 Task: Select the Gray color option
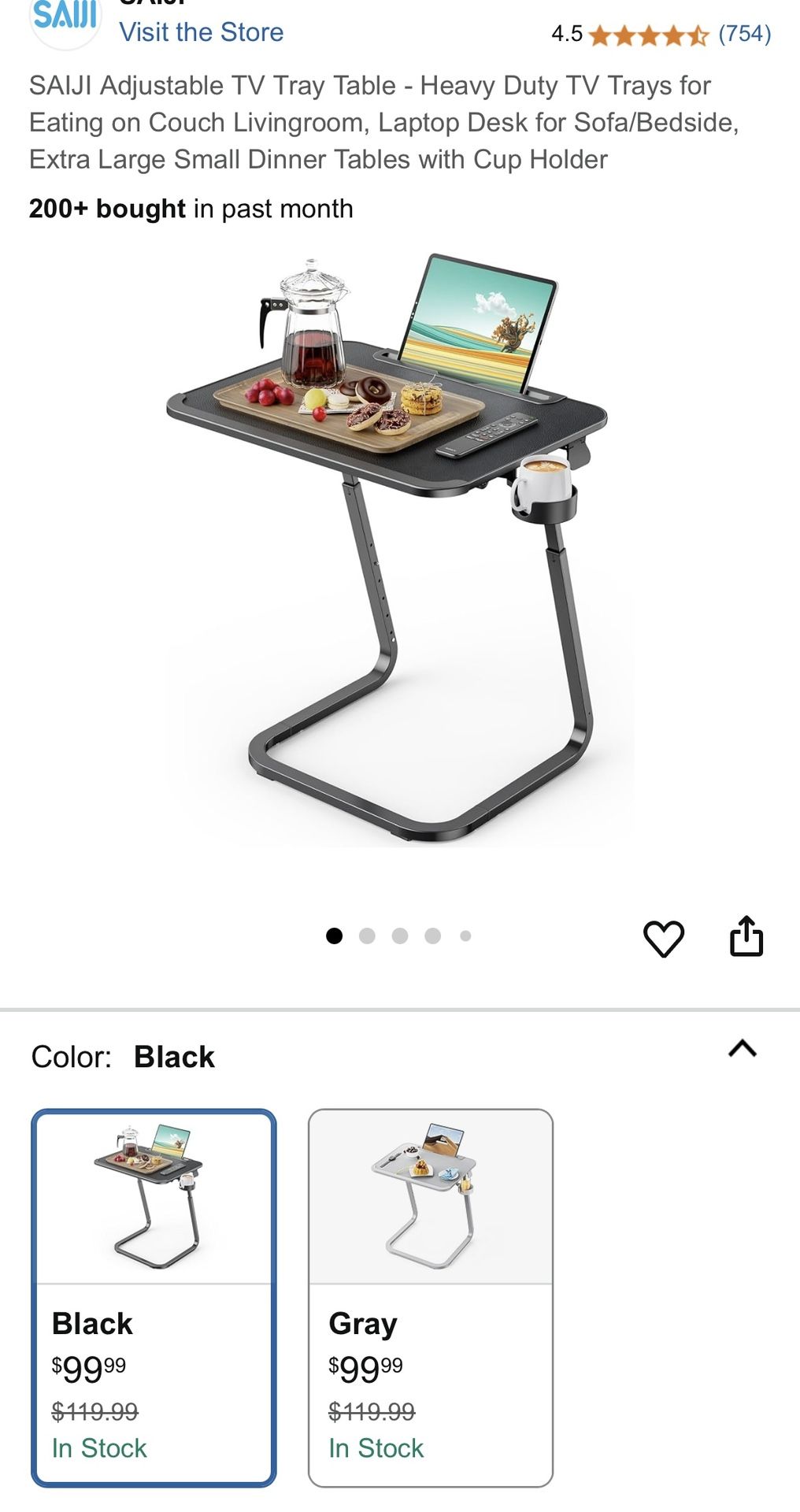click(x=431, y=1297)
